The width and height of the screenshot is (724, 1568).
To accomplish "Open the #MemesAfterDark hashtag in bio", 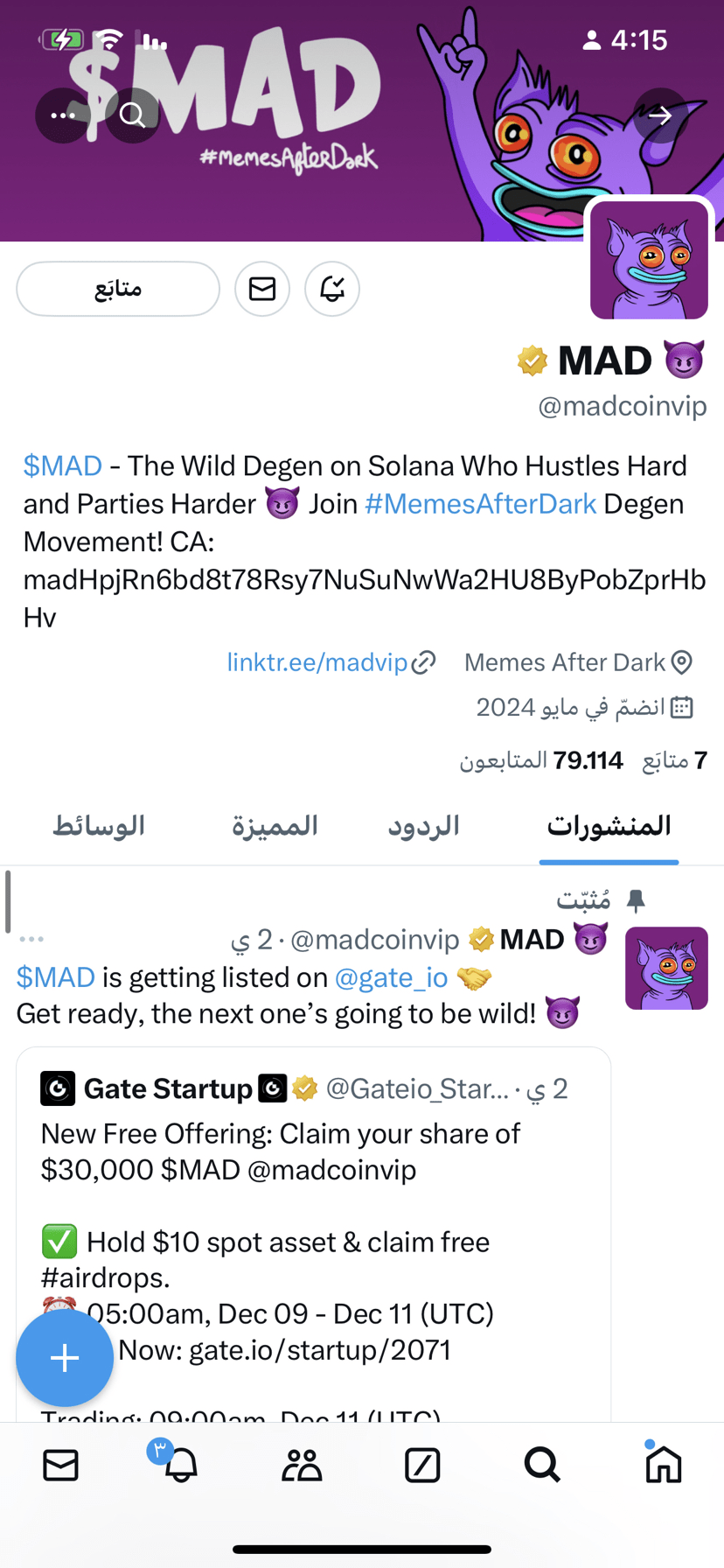I will coord(480,504).
